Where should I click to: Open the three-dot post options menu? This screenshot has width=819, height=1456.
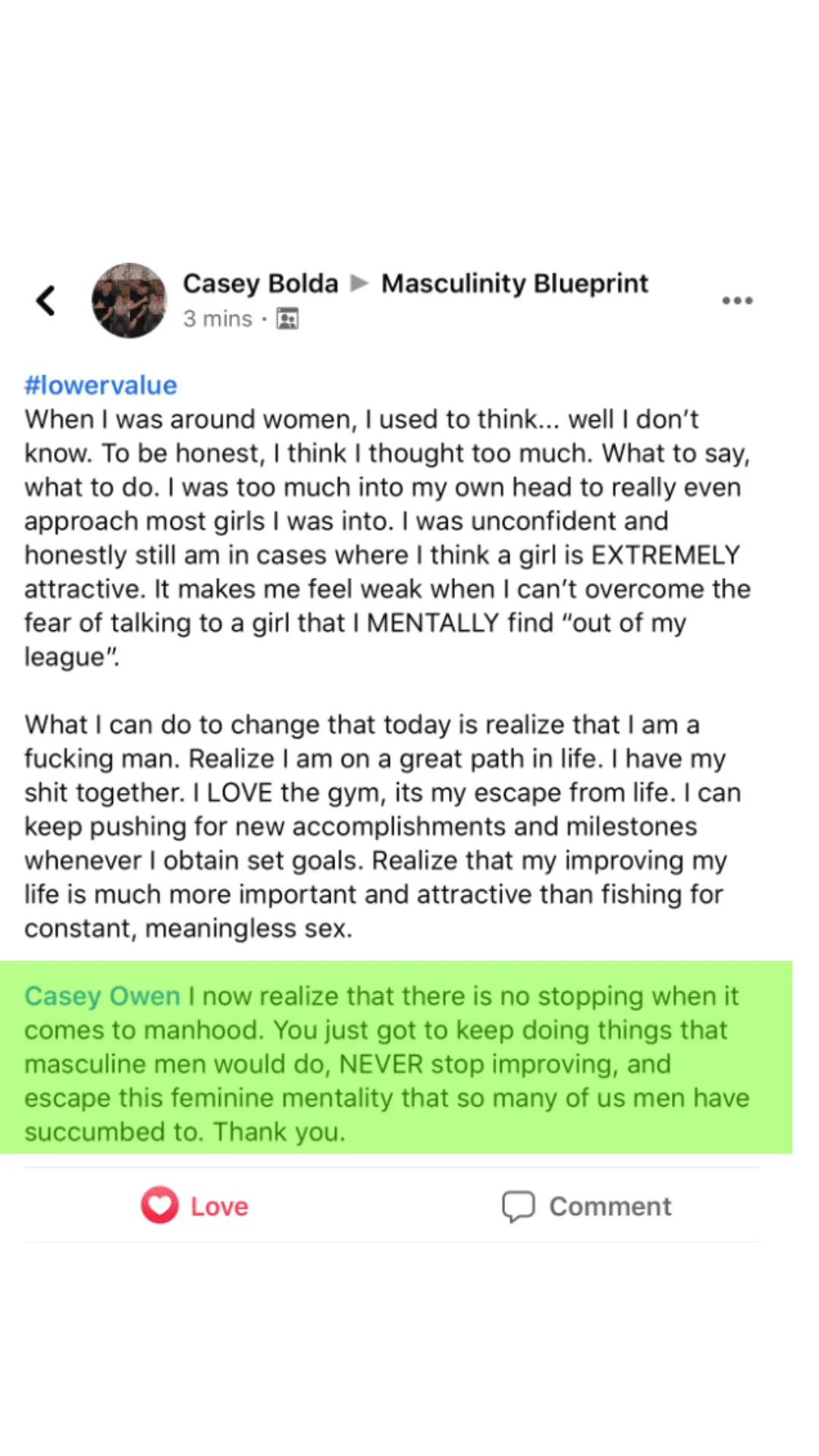(737, 300)
